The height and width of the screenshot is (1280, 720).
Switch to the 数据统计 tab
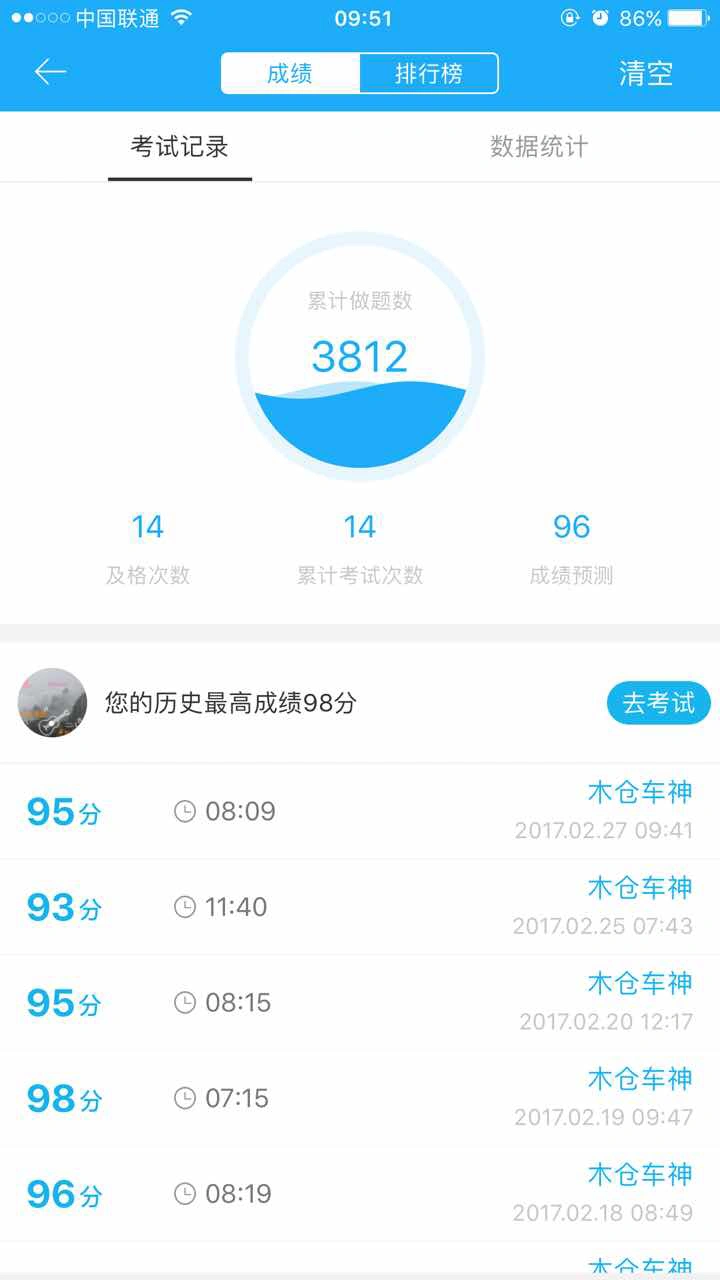(539, 147)
